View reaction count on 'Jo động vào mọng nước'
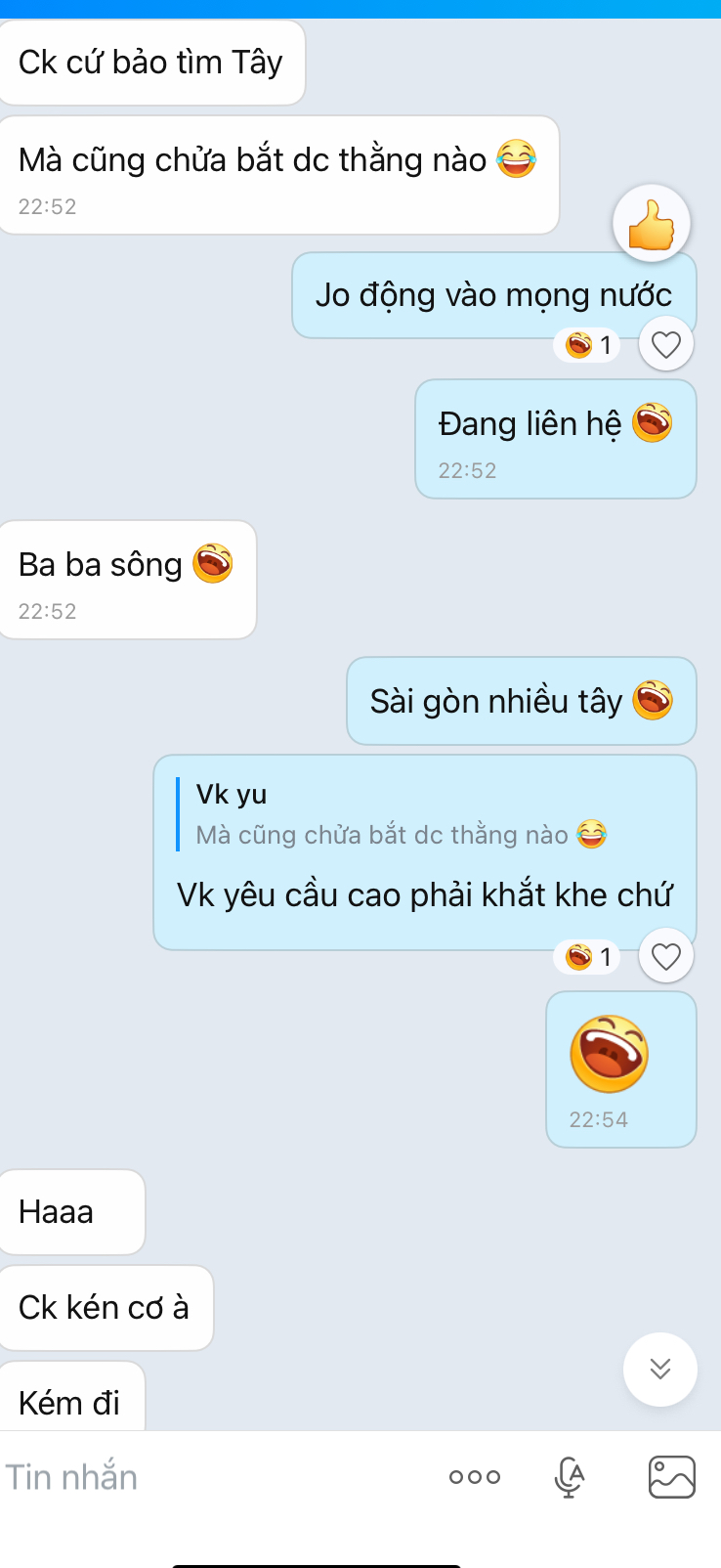The width and height of the screenshot is (721, 1568). click(x=588, y=345)
